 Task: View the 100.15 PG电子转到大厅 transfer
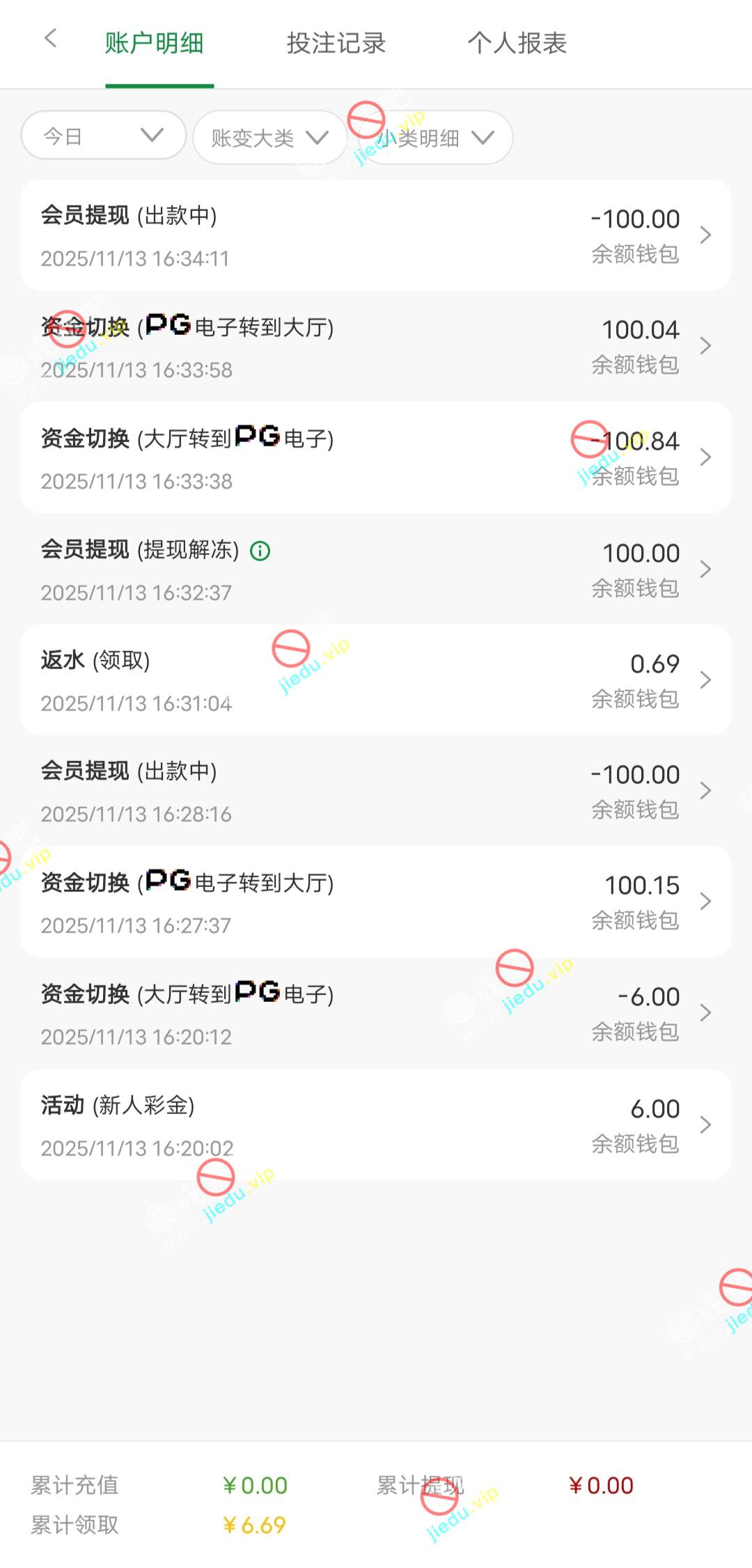pos(375,902)
